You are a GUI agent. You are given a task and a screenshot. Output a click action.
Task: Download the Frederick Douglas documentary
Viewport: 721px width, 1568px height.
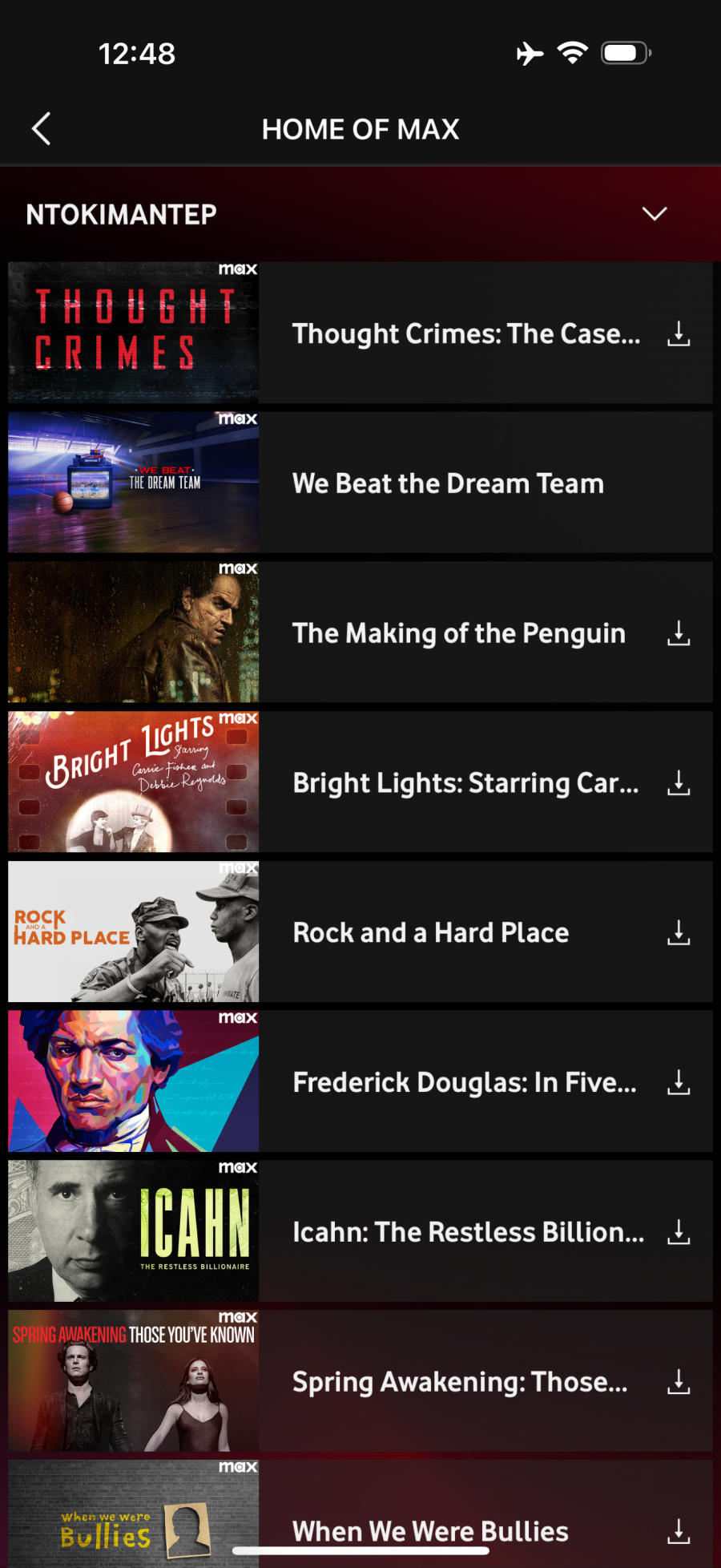(x=679, y=1082)
